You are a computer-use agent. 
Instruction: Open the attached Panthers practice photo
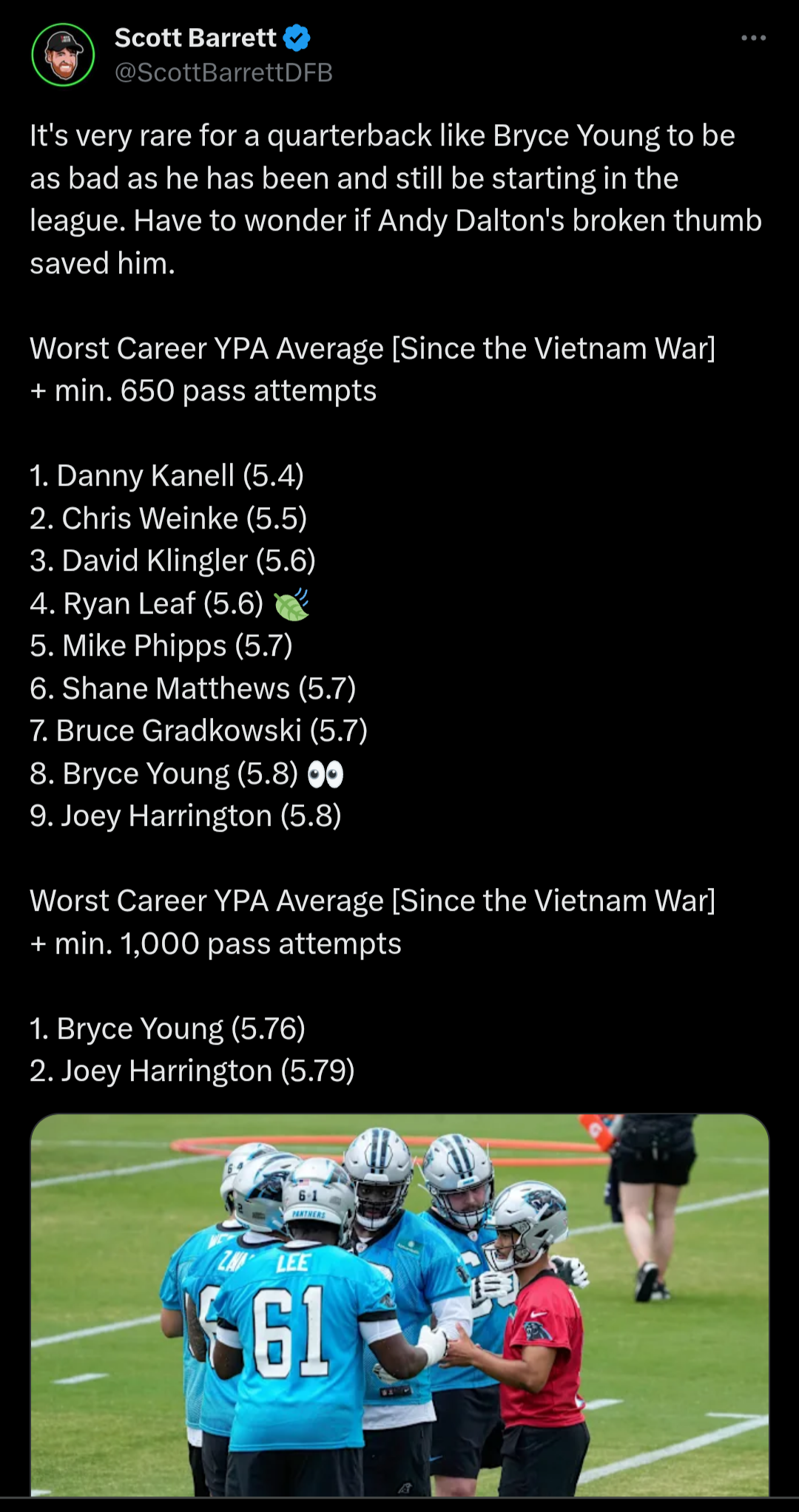coord(399,1304)
